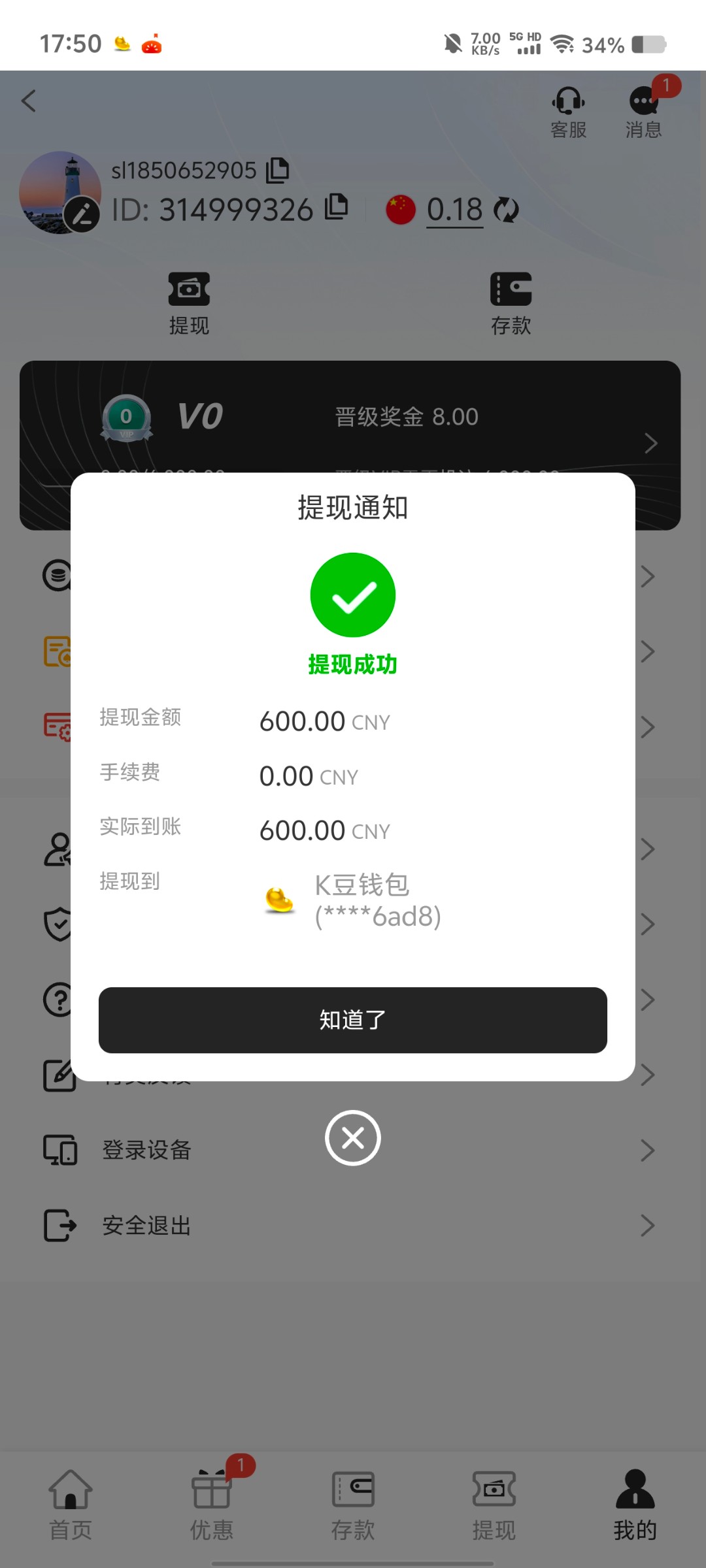706x1568 pixels.
Task: Copy the account ID 314999326
Action: click(337, 207)
